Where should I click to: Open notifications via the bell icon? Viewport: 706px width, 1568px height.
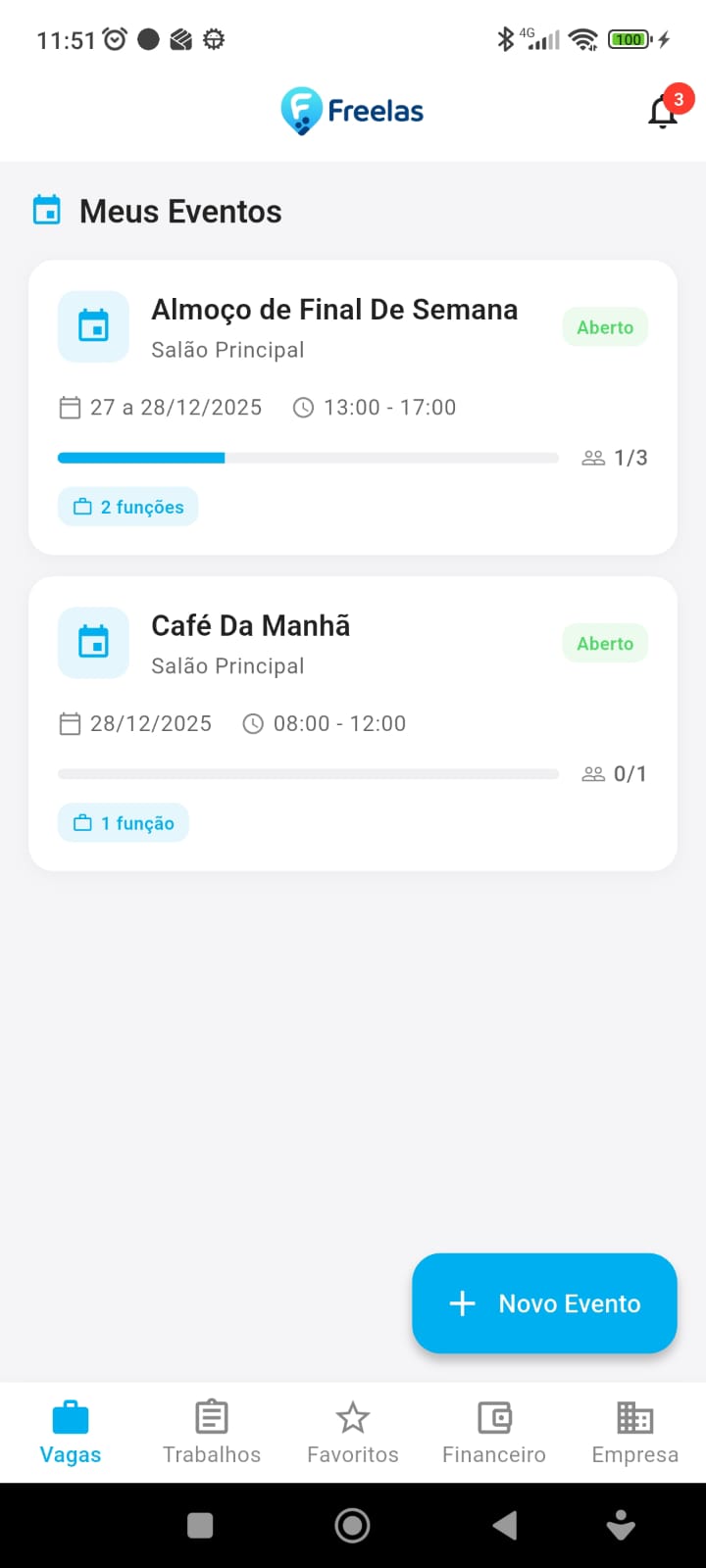663,113
